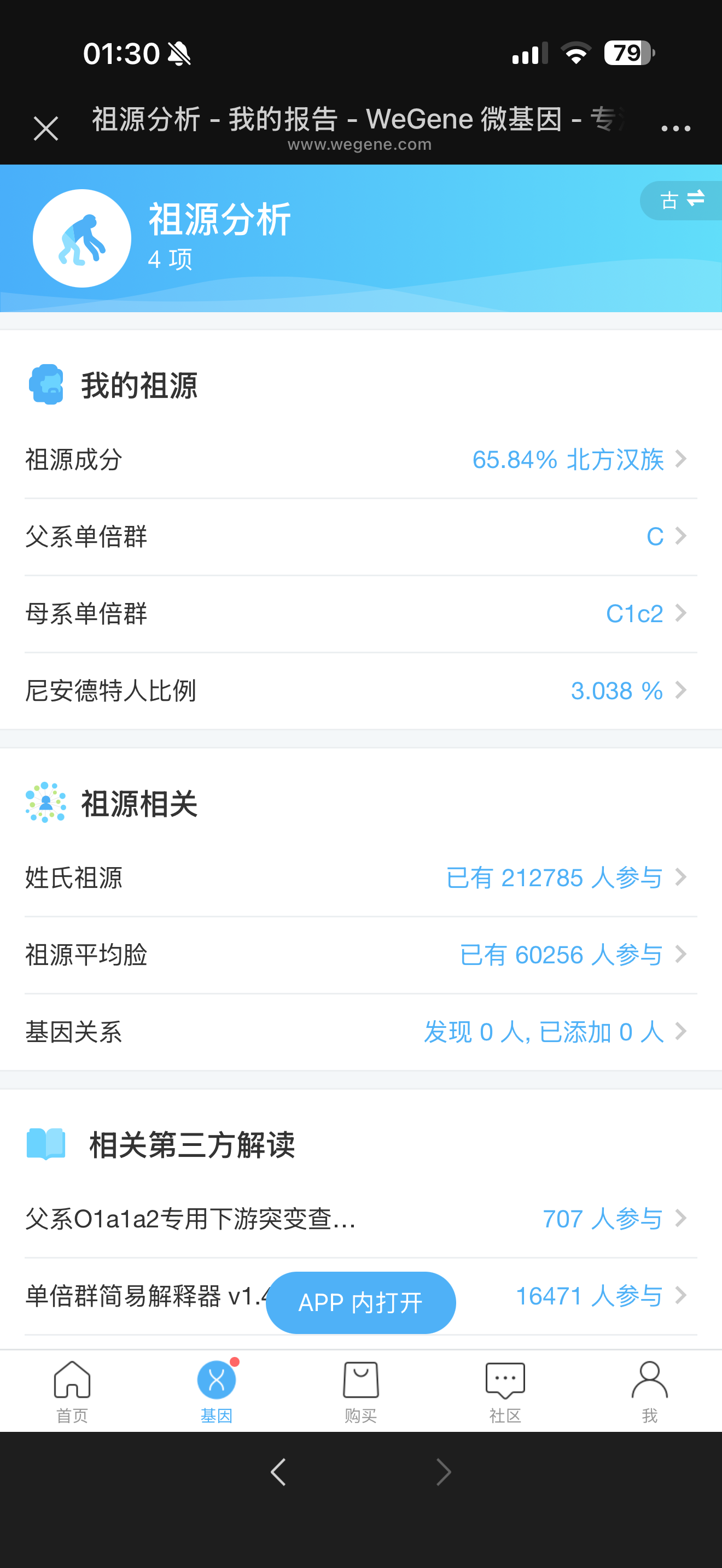Check 尼安德特人比例 details
The height and width of the screenshot is (1568, 722).
click(360, 691)
